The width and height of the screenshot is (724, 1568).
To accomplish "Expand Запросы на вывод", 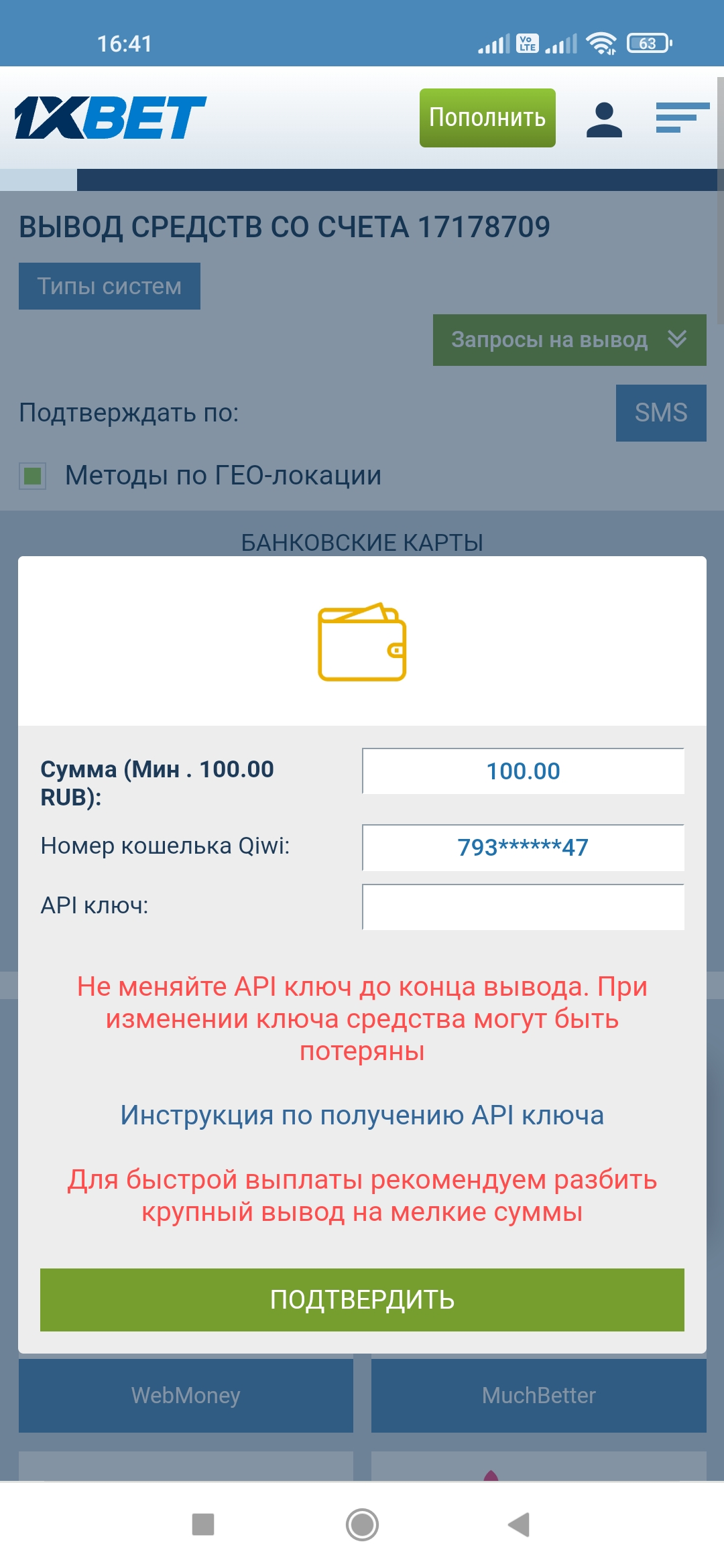I will pos(569,340).
